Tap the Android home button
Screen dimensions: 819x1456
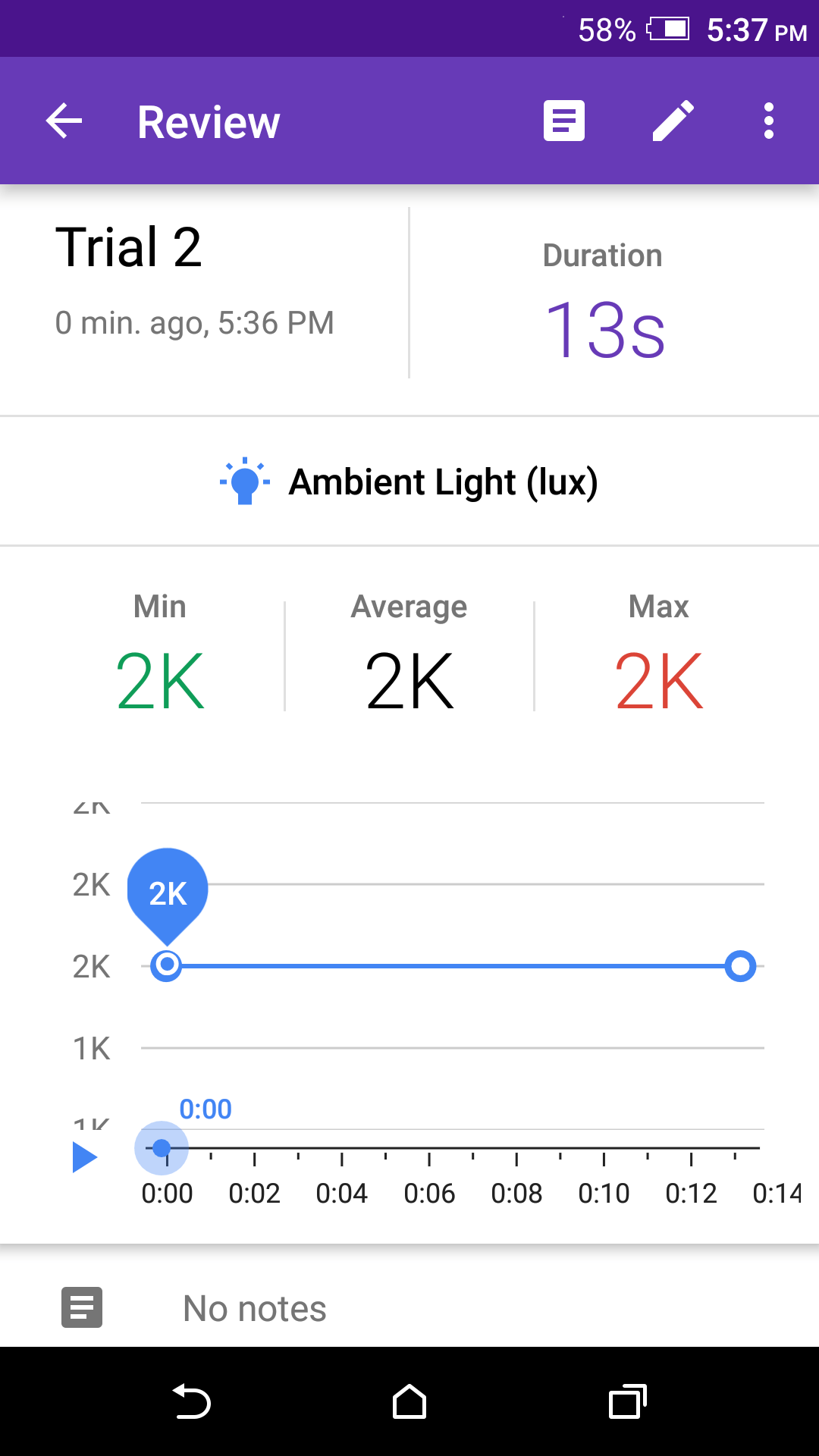click(409, 1401)
